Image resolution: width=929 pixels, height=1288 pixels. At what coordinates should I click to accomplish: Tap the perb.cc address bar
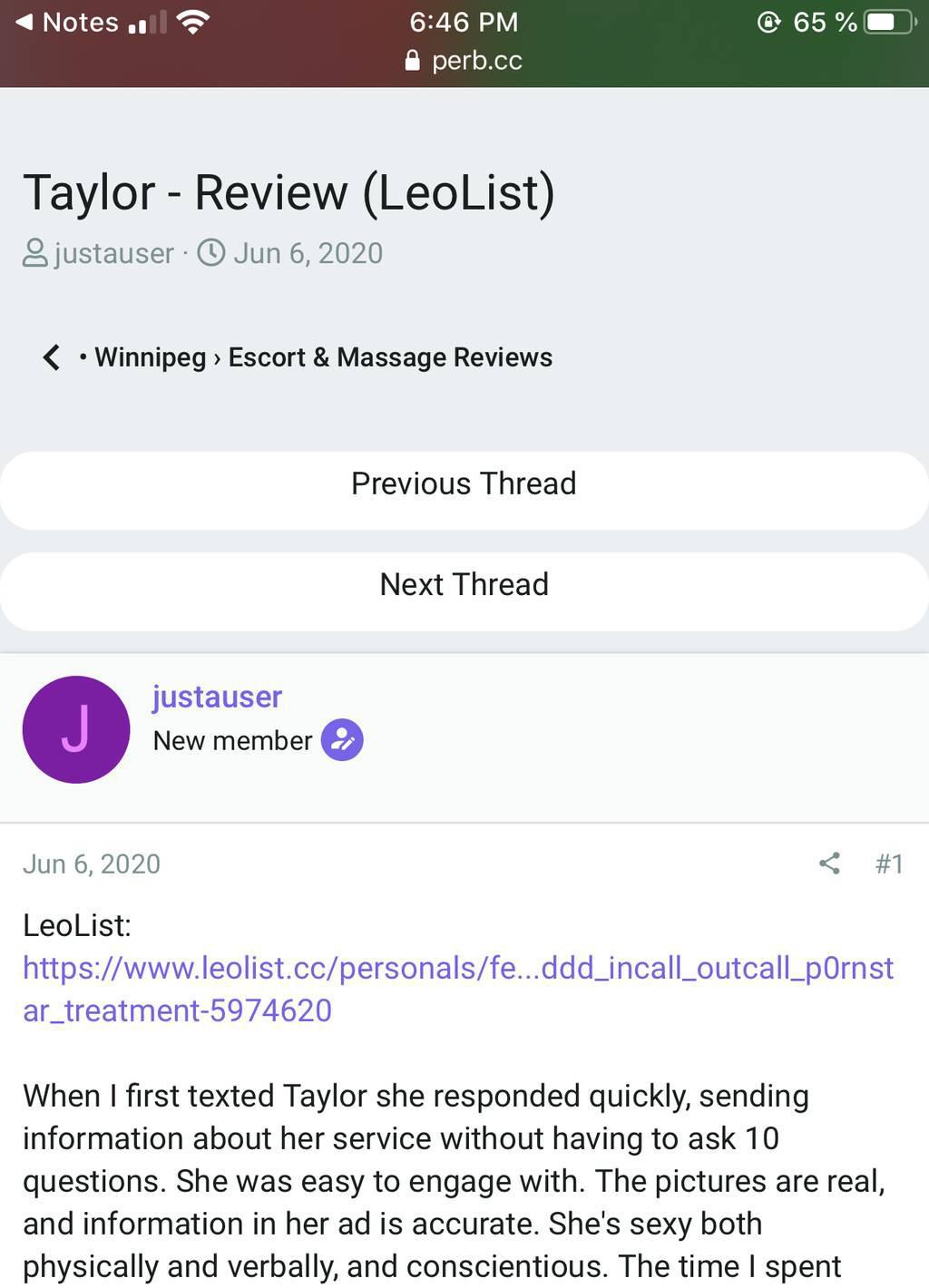(x=464, y=61)
